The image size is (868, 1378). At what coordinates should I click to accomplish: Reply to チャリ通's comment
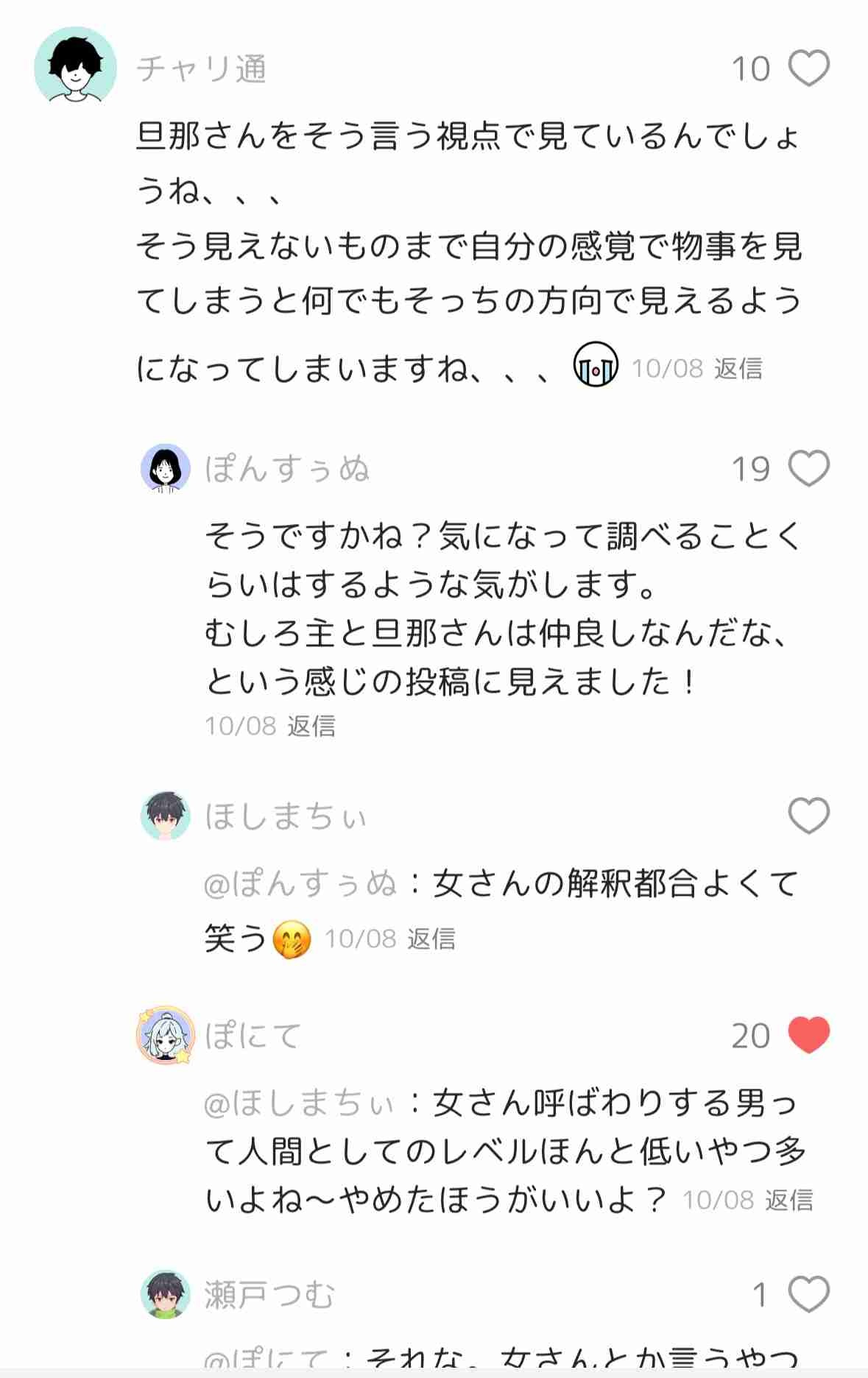(x=738, y=368)
